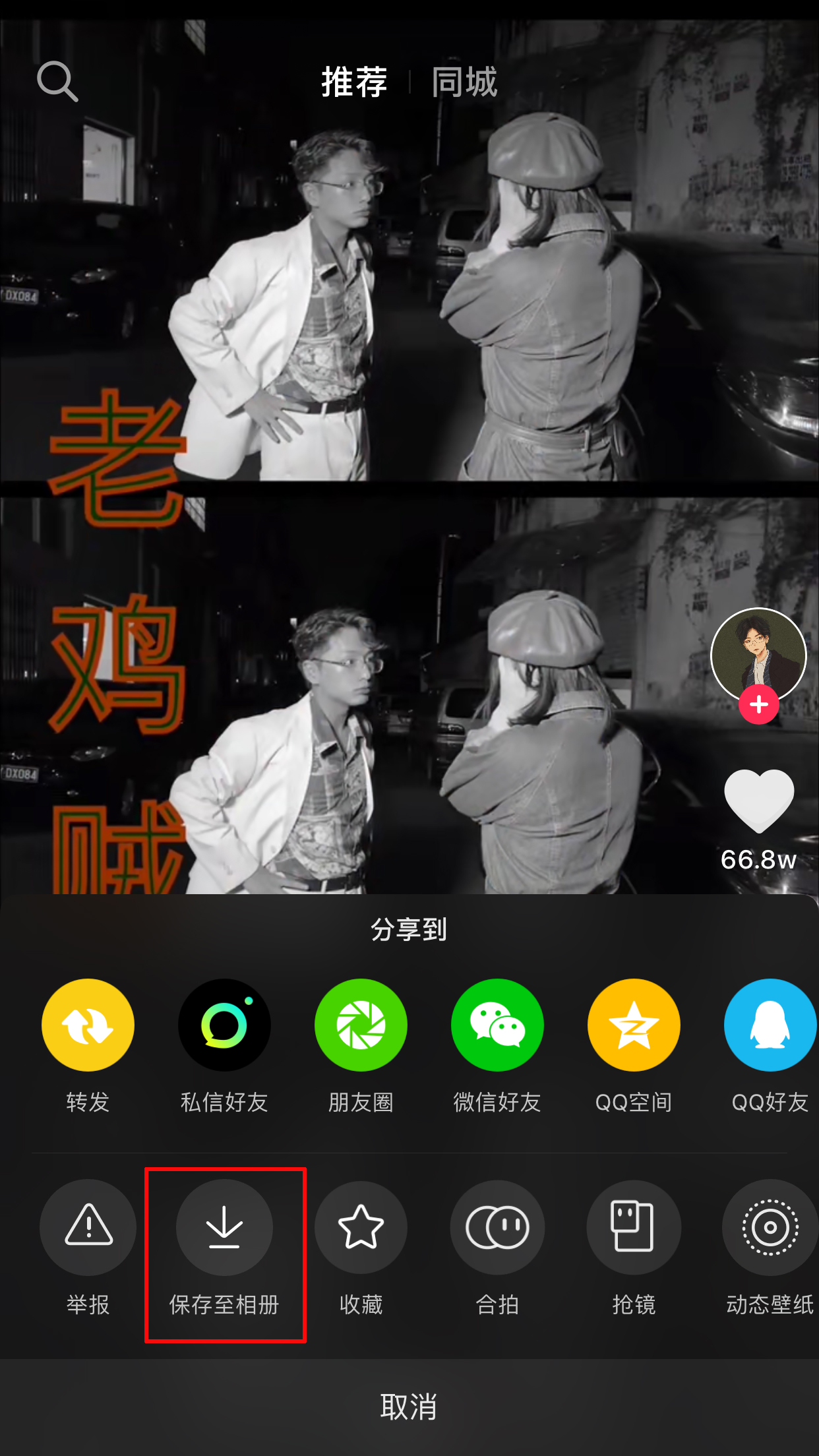Dismiss share sheet with 取消
This screenshot has width=819, height=1456.
coord(409,1407)
